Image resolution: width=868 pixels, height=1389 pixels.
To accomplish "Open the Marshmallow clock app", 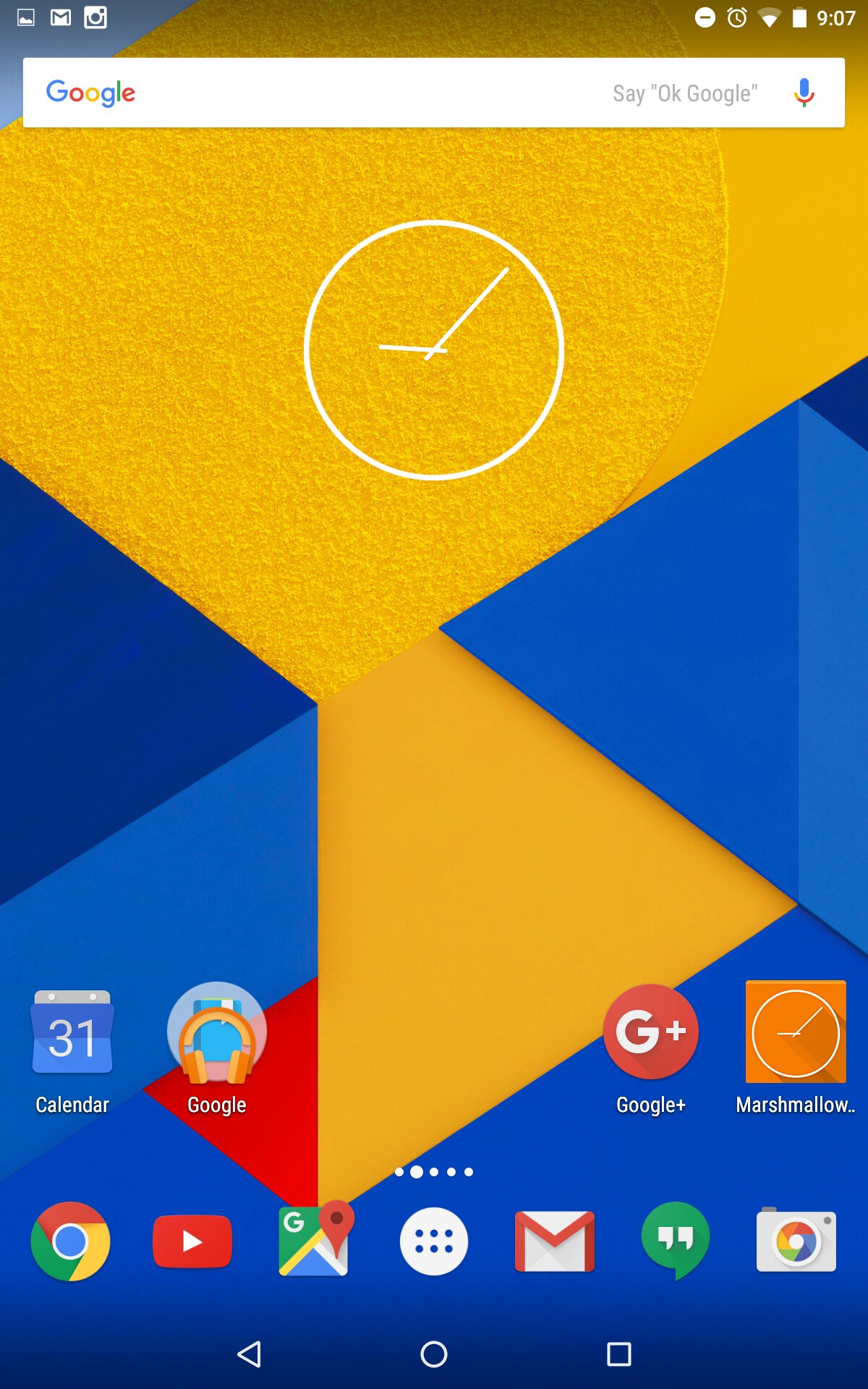I will coord(796,1033).
